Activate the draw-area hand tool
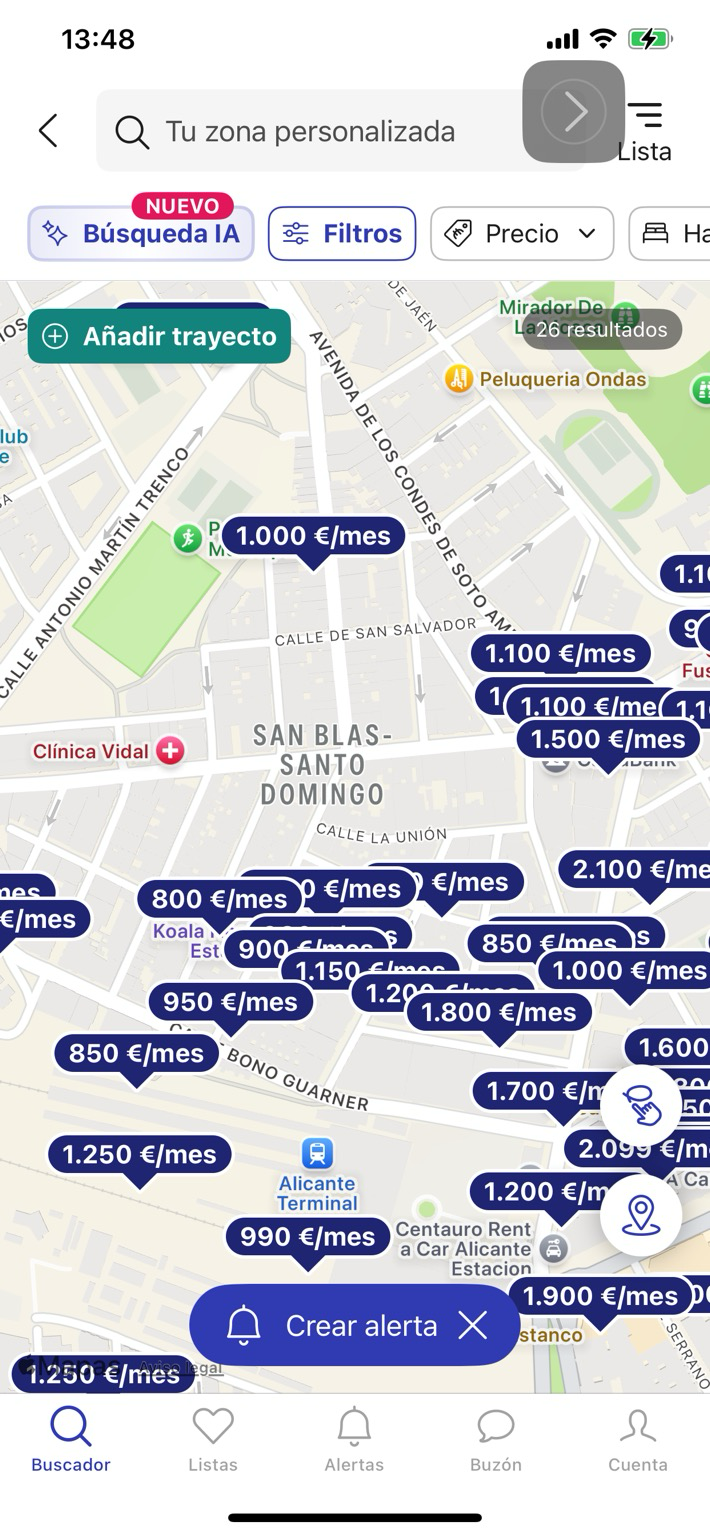 coord(641,1106)
